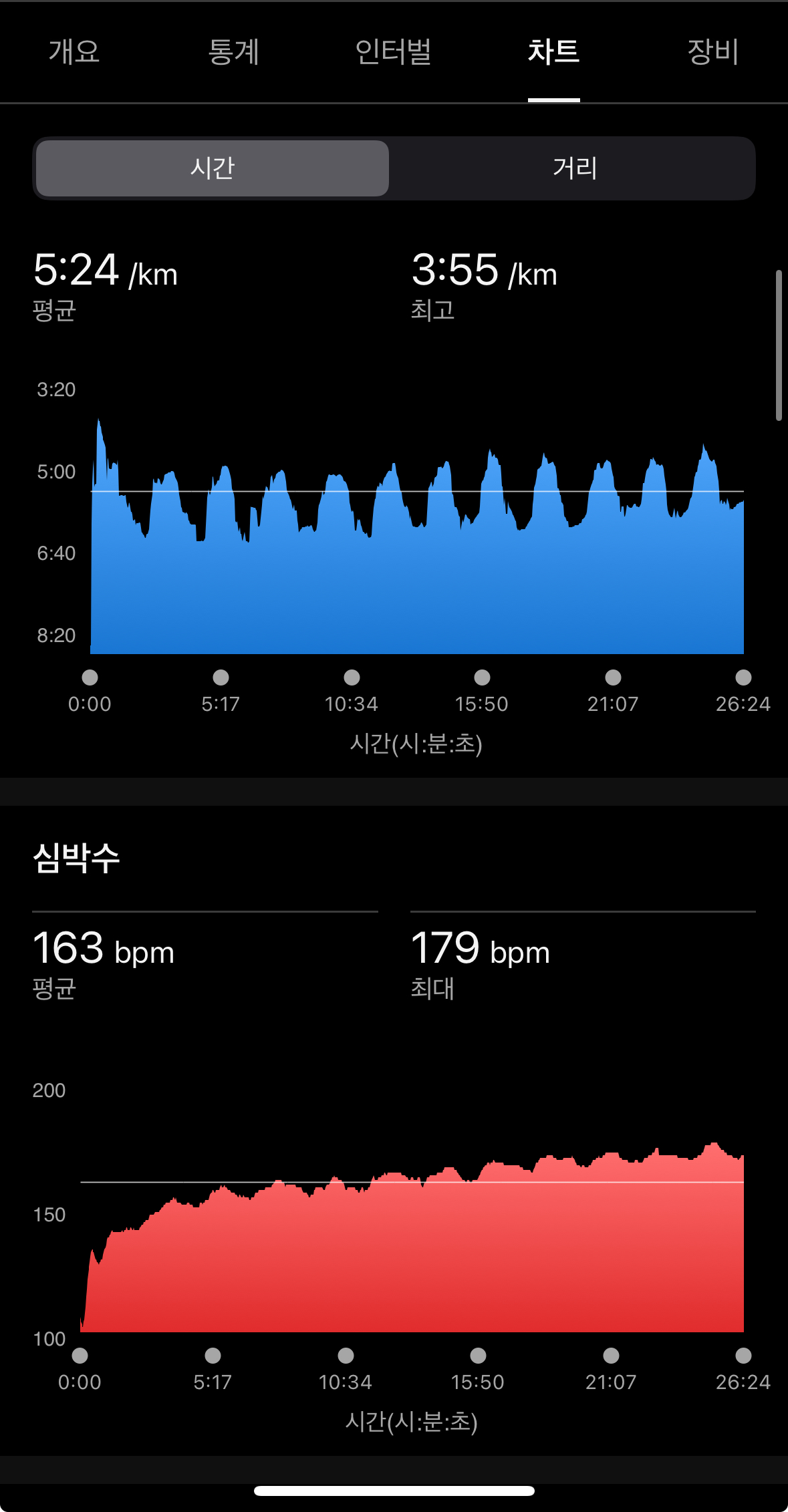
Task: Open the 통계 tab
Action: click(x=233, y=52)
